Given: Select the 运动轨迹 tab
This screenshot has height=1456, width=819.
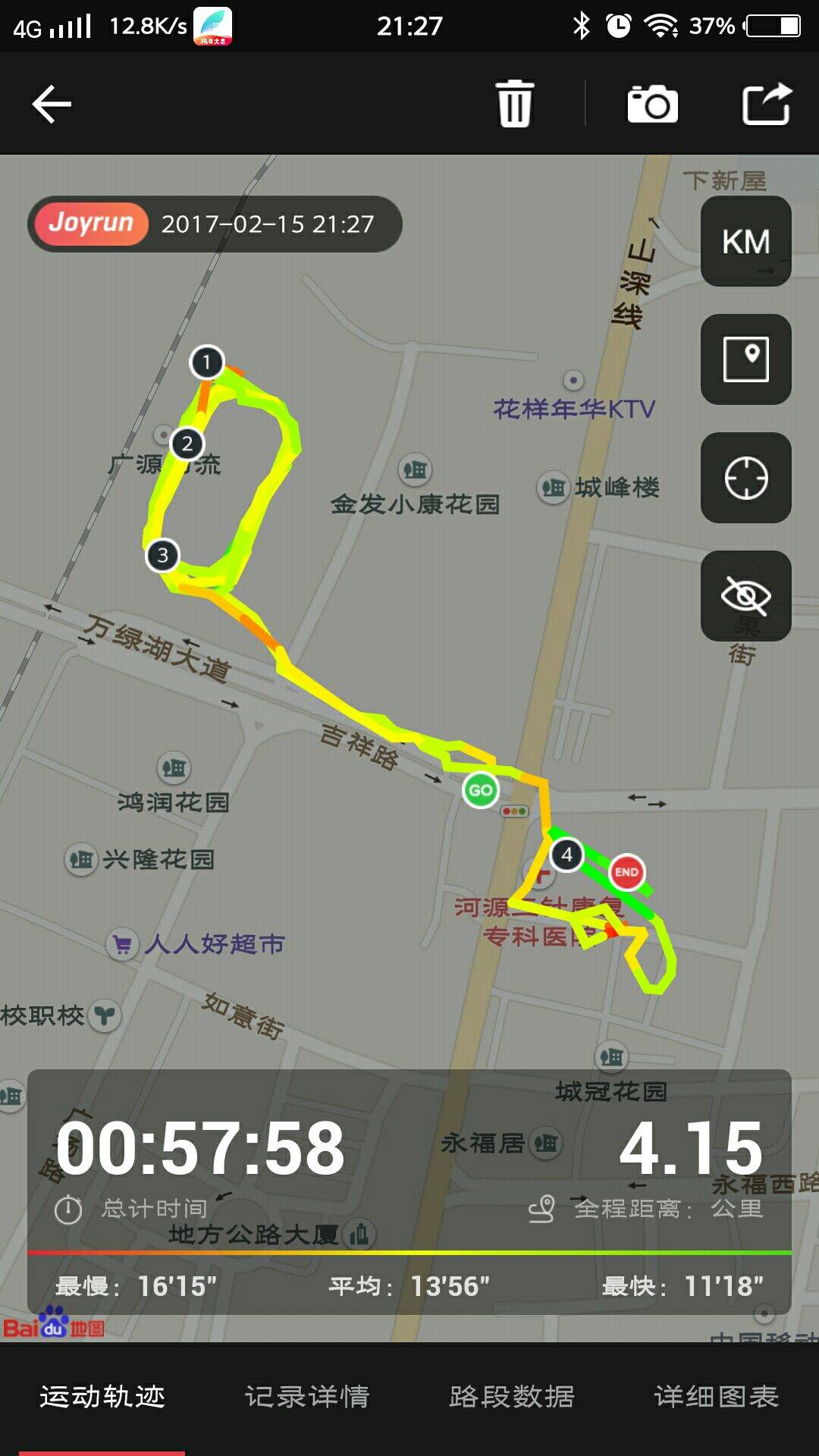Looking at the screenshot, I should (102, 1396).
